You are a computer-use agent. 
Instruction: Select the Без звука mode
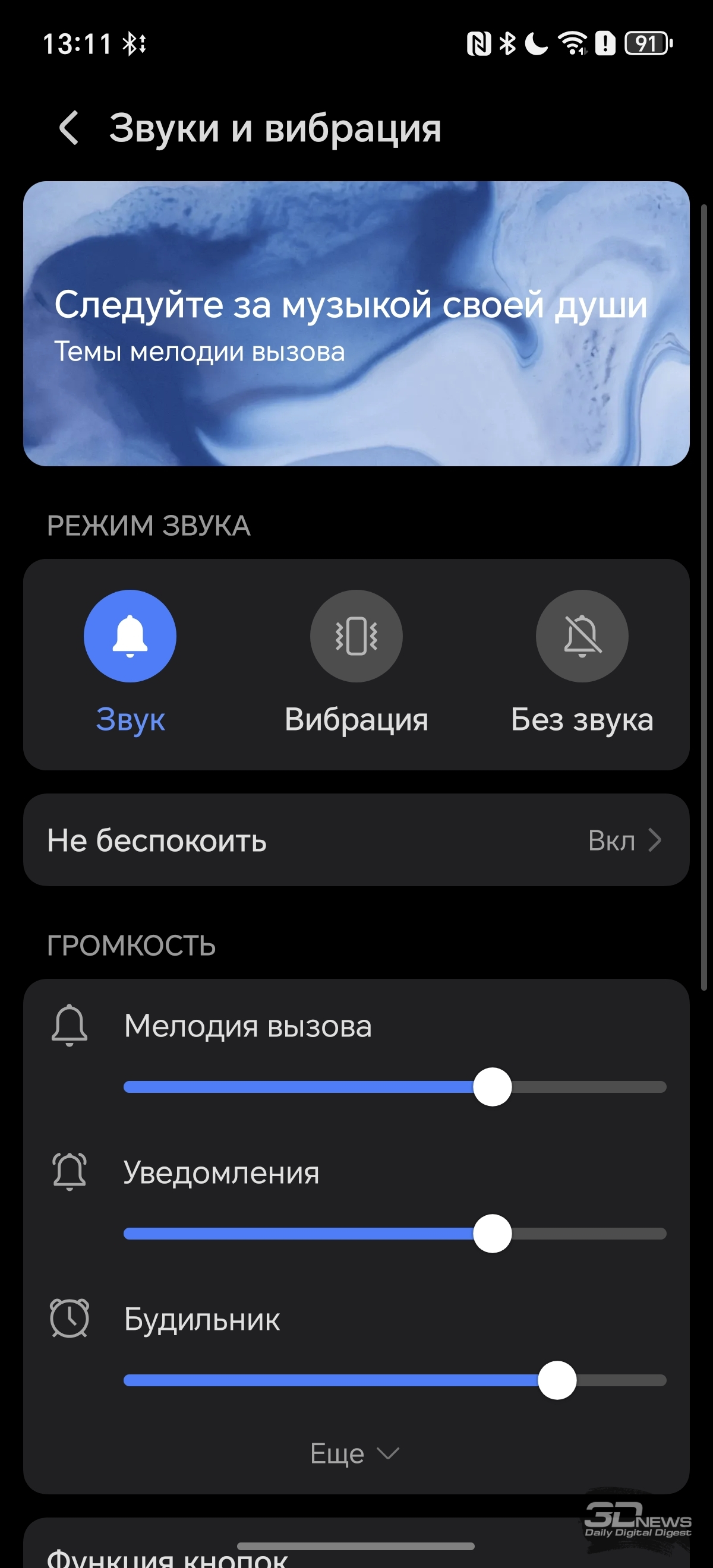[582, 636]
